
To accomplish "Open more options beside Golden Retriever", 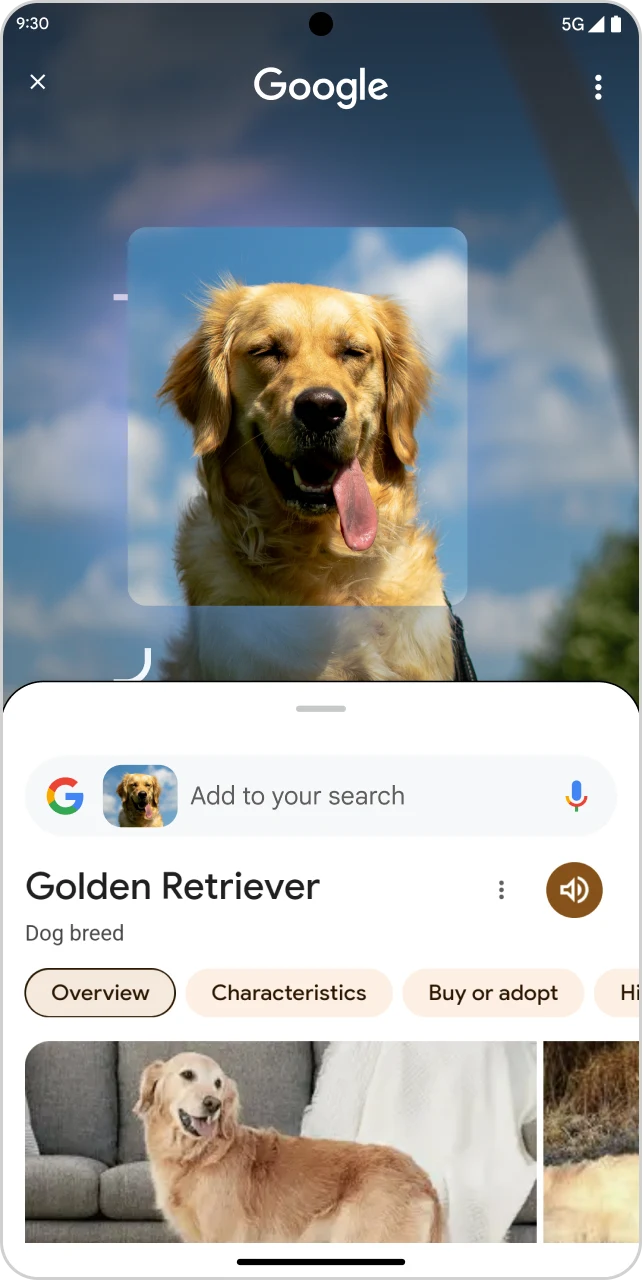I will [501, 890].
